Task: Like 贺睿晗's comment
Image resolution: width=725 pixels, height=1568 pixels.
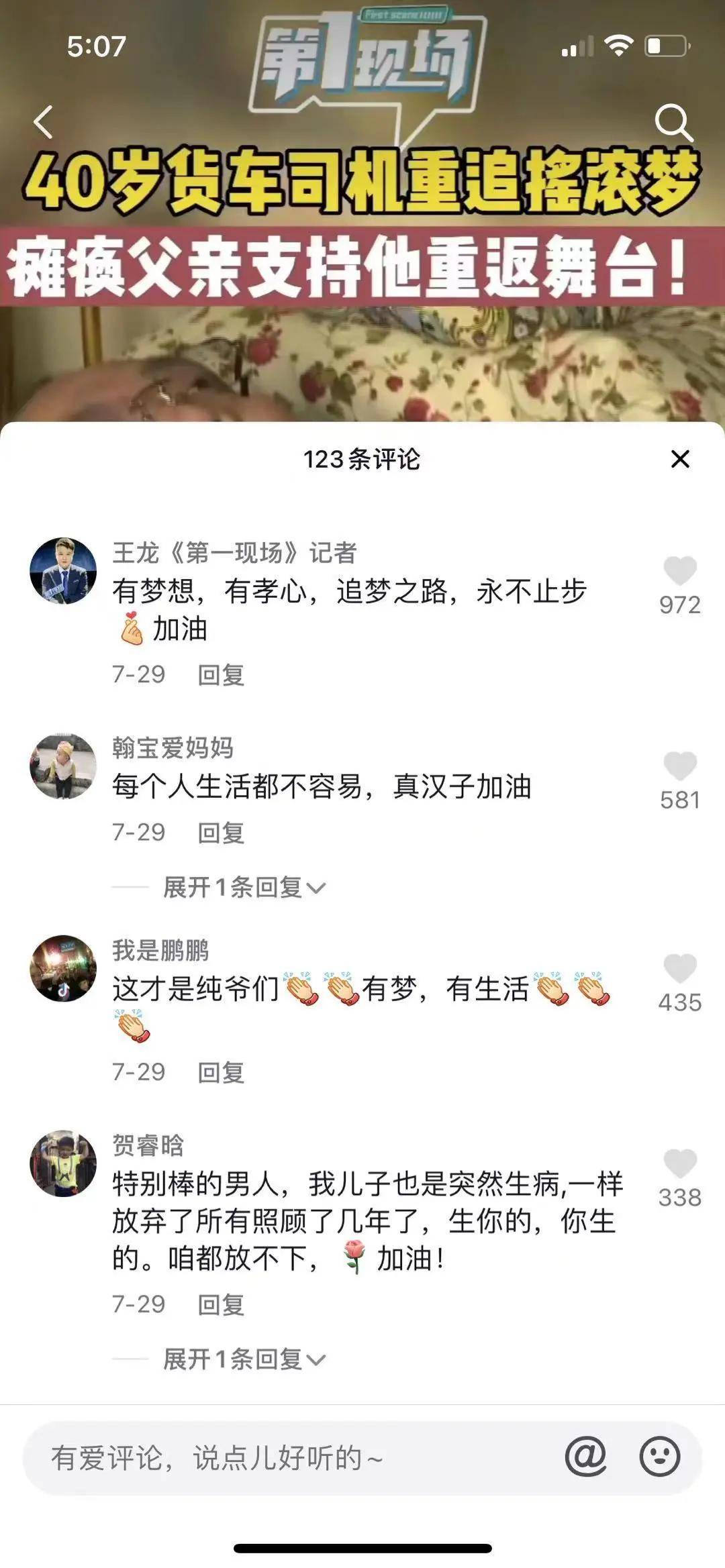Action: [680, 1163]
